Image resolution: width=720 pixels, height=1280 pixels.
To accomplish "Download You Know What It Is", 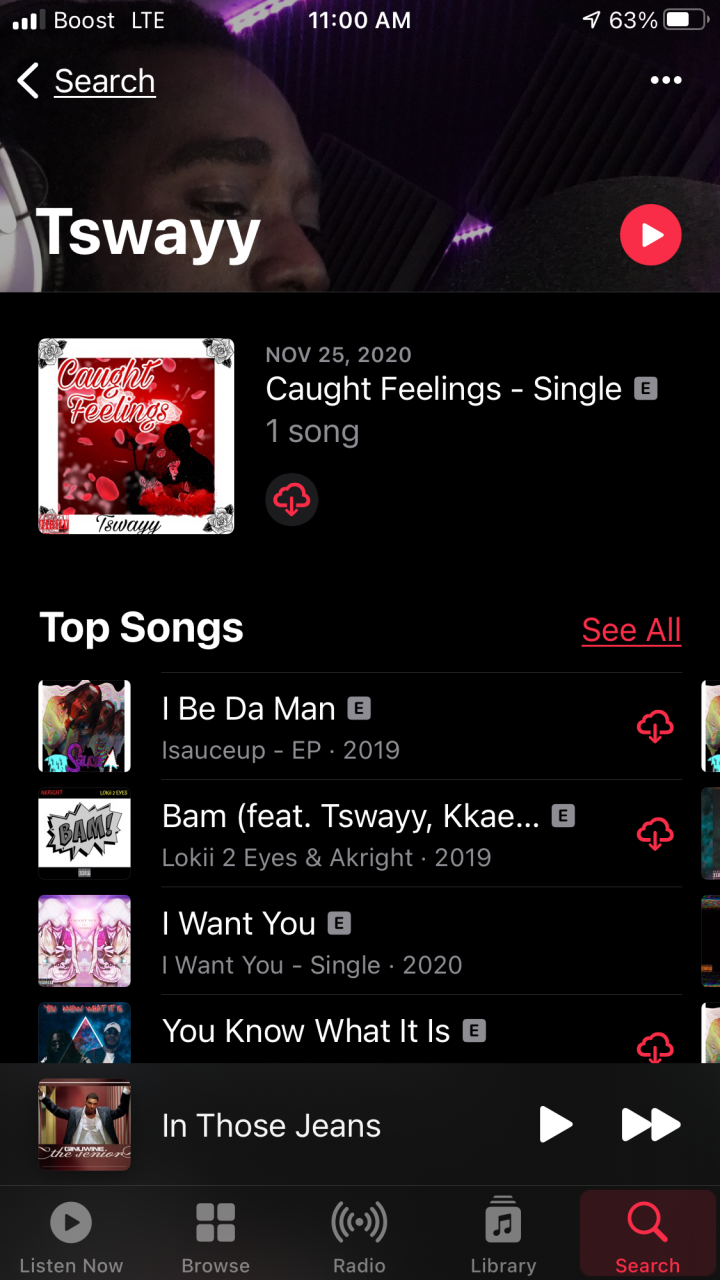I will 655,1048.
